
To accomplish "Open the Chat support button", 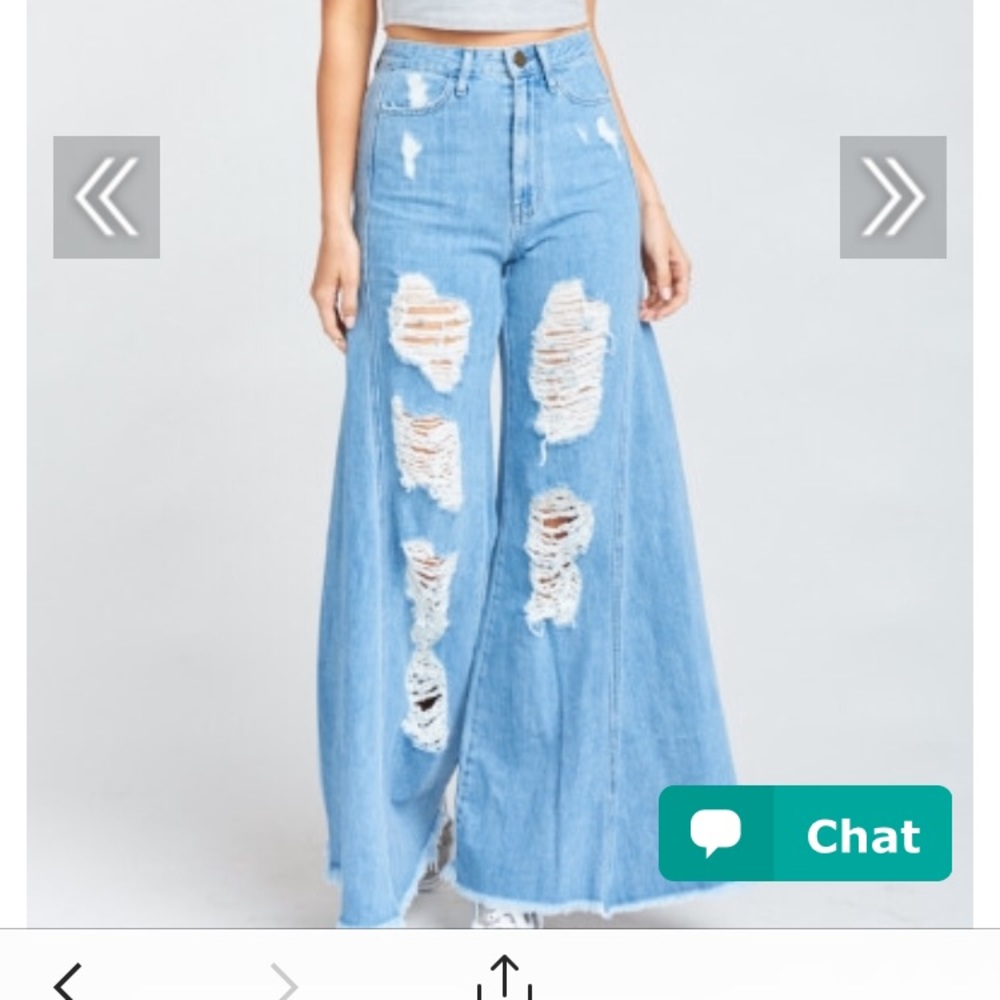I will [x=805, y=834].
